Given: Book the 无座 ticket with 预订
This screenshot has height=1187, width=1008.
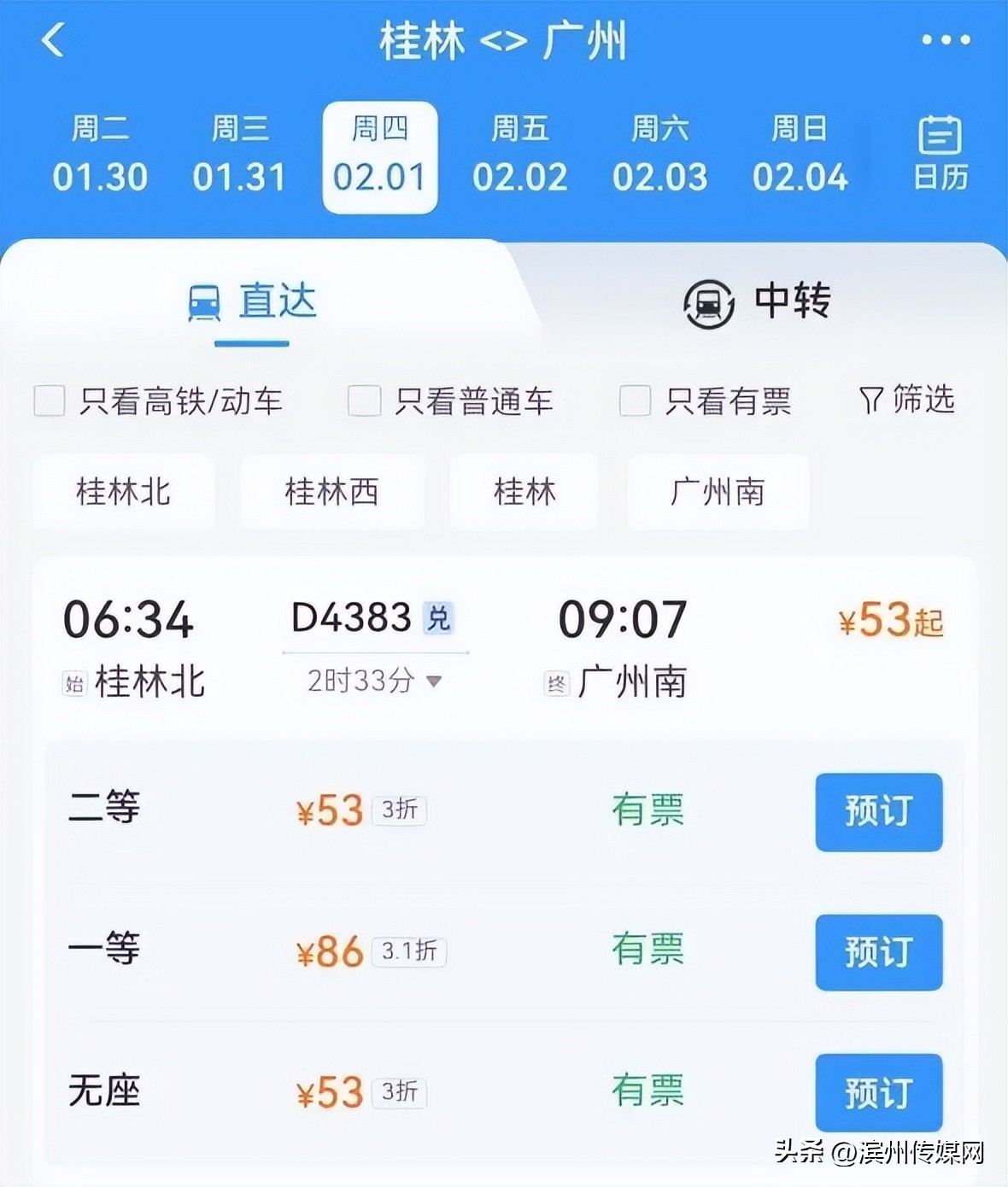Looking at the screenshot, I should (x=878, y=1092).
